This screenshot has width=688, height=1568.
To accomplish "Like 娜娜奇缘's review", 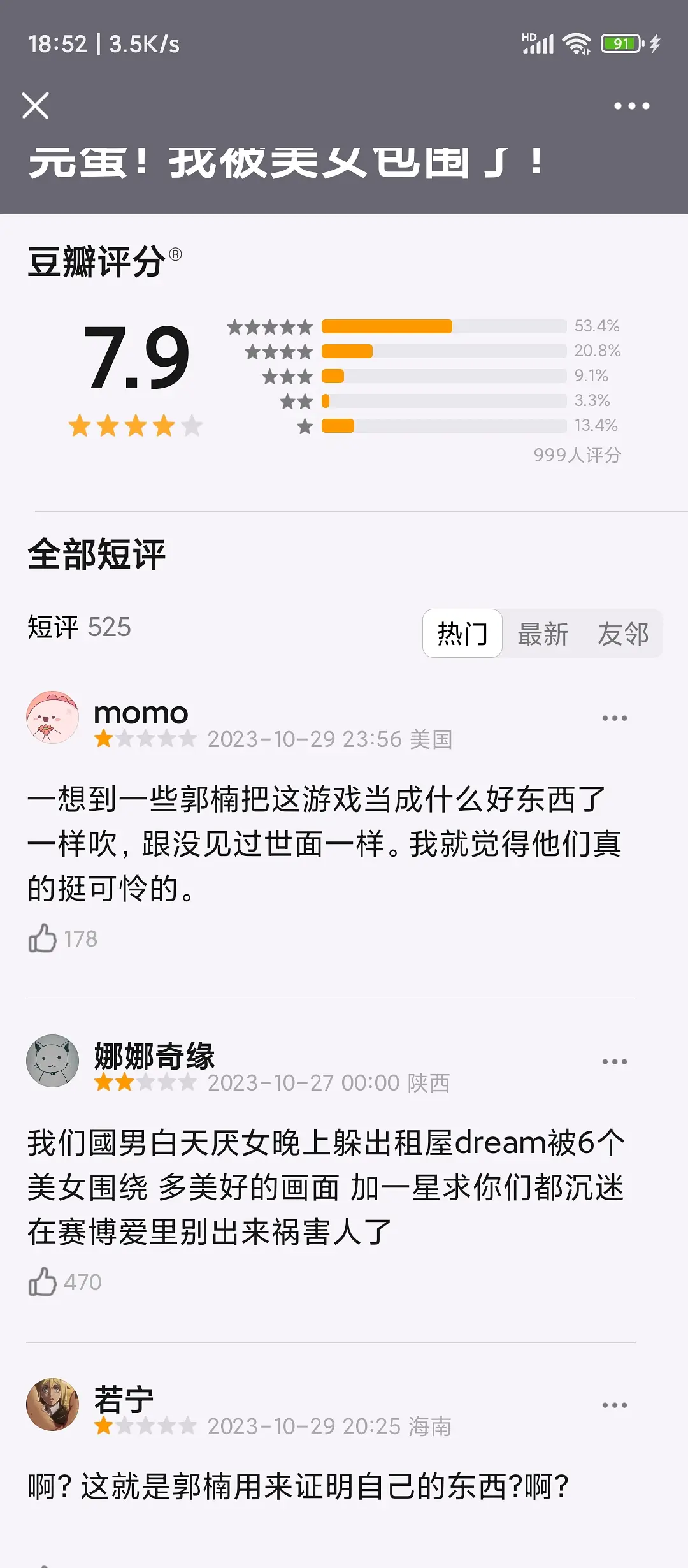I will (43, 1282).
